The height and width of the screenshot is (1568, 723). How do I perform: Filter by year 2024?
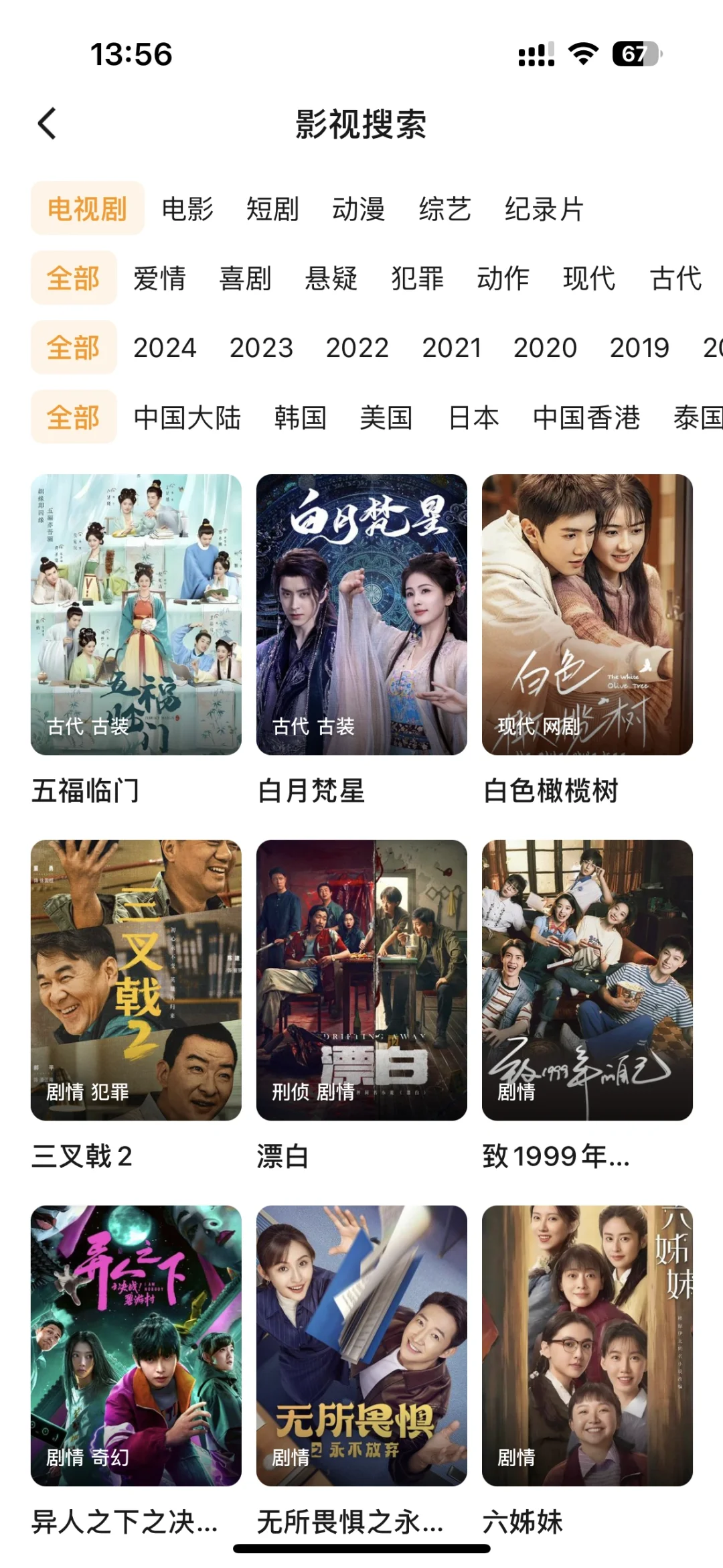[x=165, y=348]
